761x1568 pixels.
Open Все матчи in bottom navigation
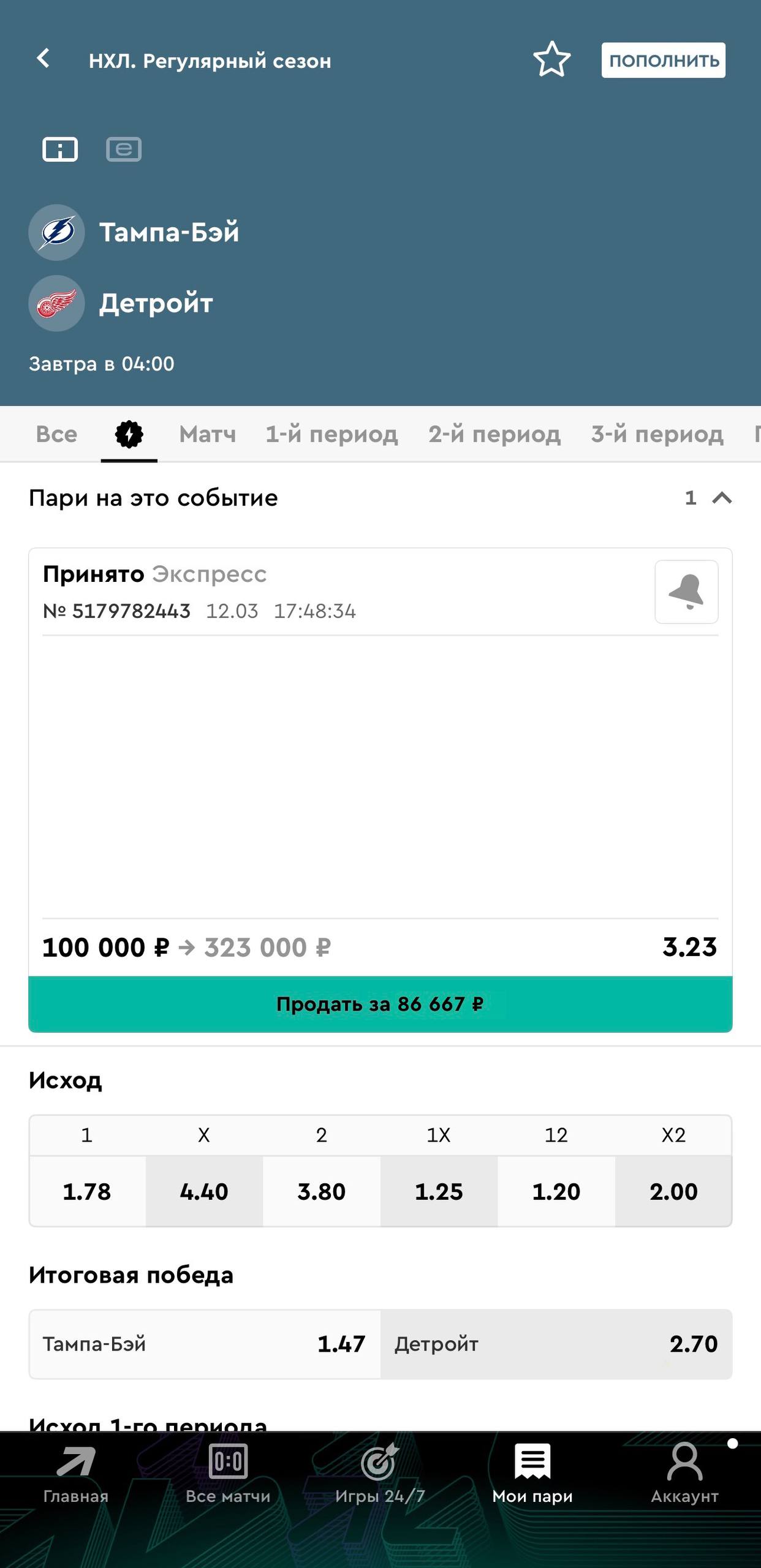228,1474
